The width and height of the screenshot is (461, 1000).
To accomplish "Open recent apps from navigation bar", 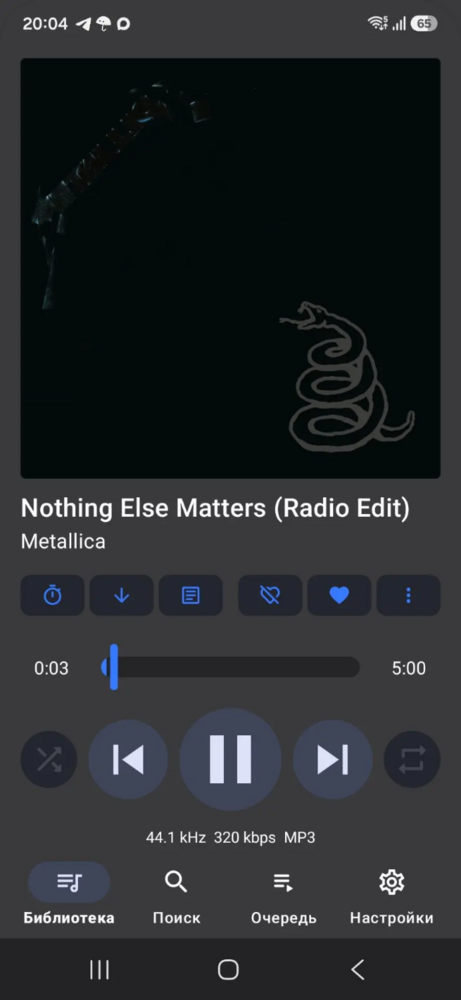I will pos(99,969).
